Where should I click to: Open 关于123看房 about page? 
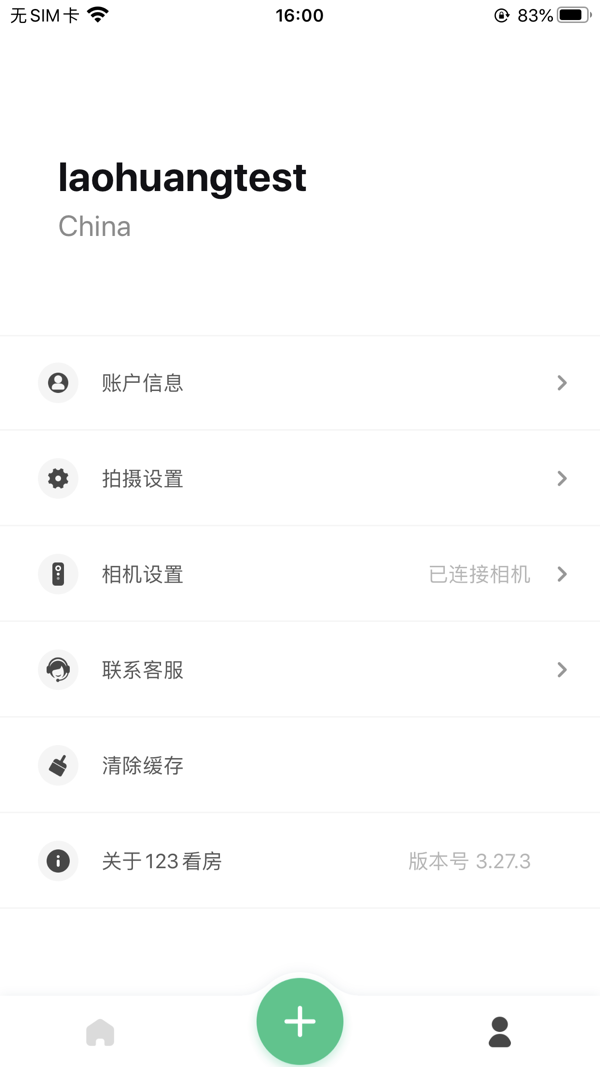click(300, 861)
